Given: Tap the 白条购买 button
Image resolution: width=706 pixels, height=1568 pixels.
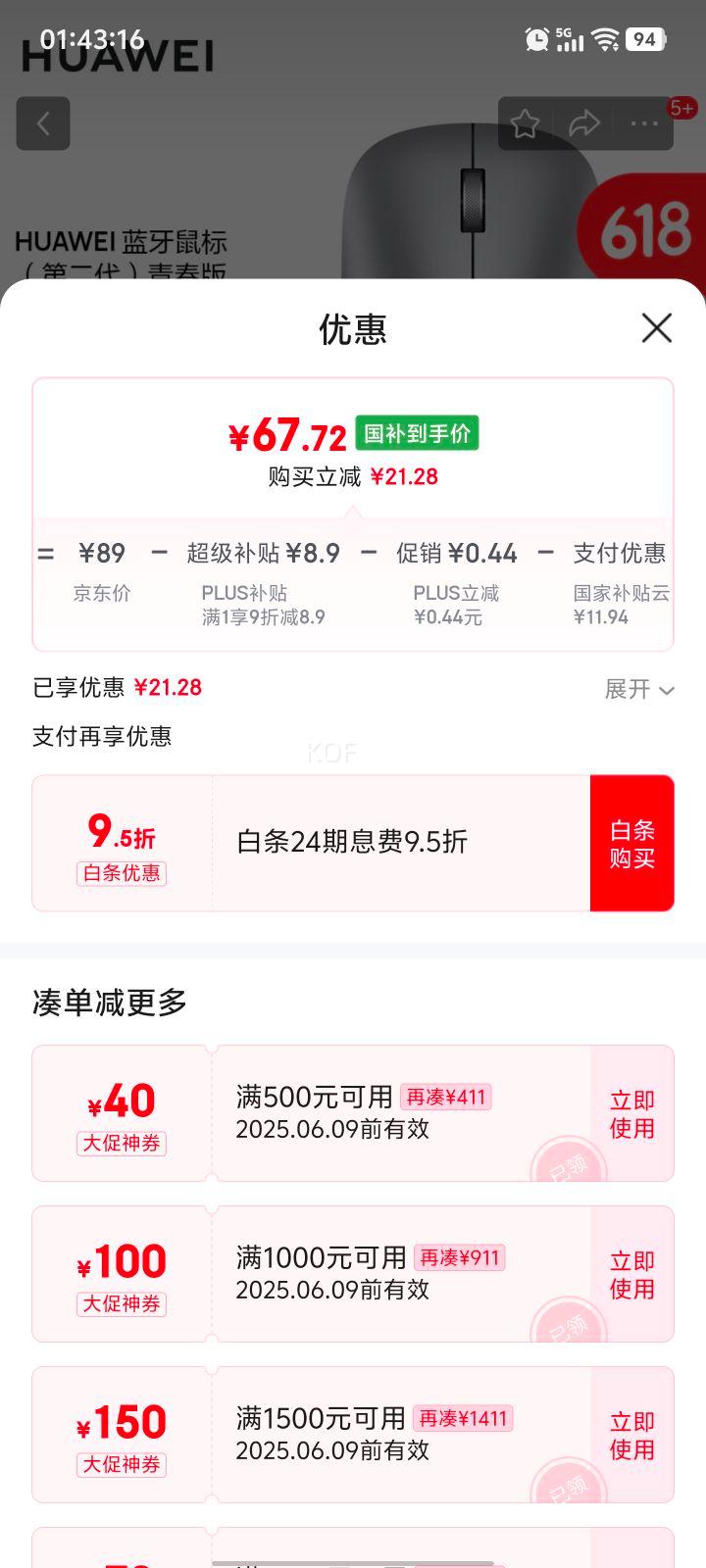Looking at the screenshot, I should point(631,844).
